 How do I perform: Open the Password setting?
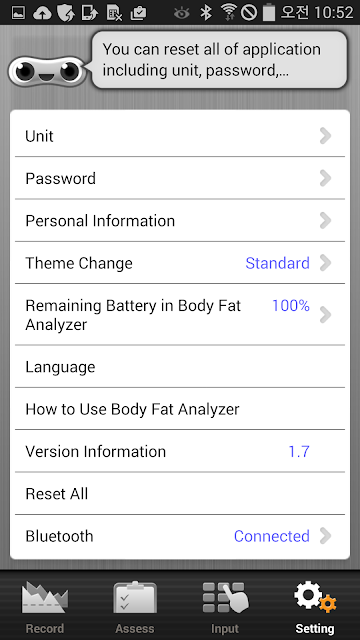(x=180, y=178)
